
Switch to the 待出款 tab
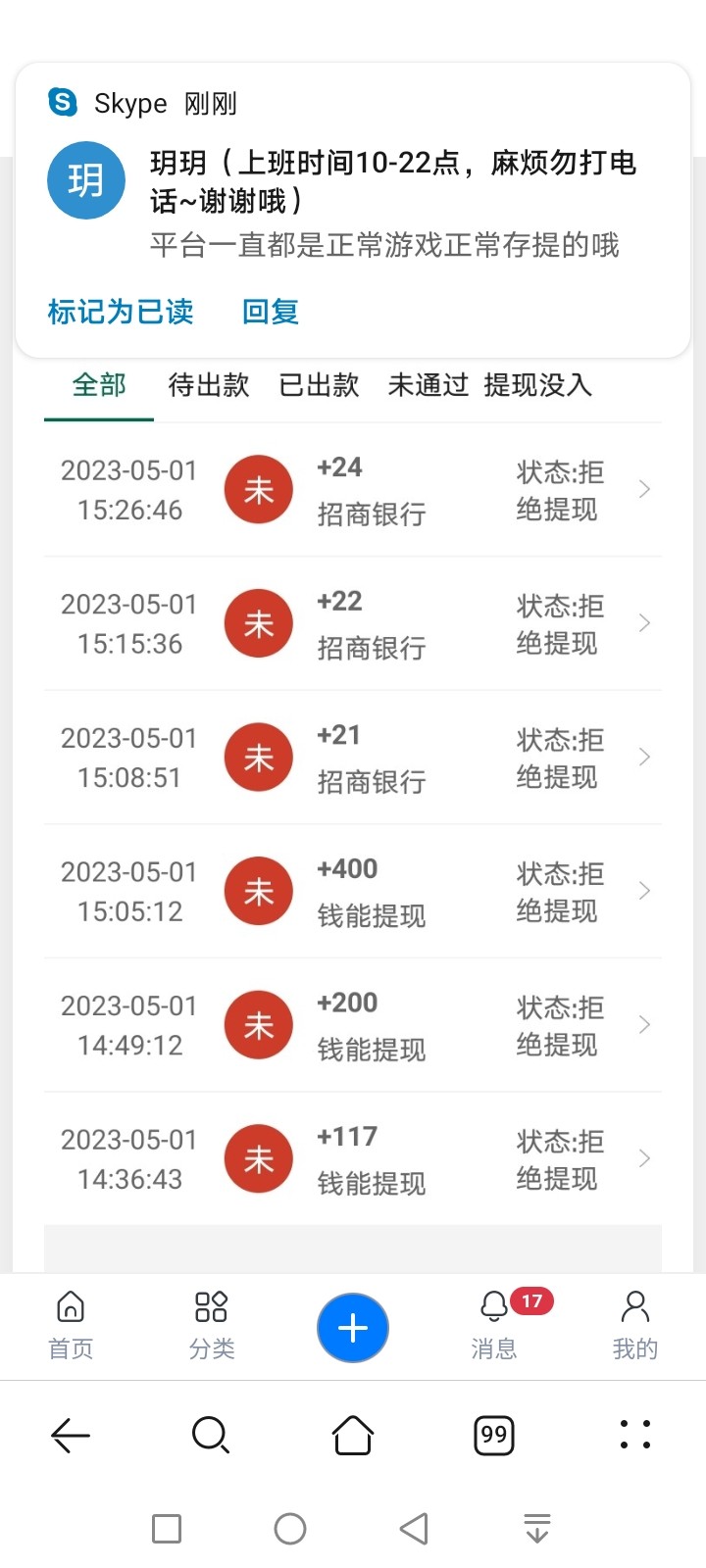coord(209,385)
